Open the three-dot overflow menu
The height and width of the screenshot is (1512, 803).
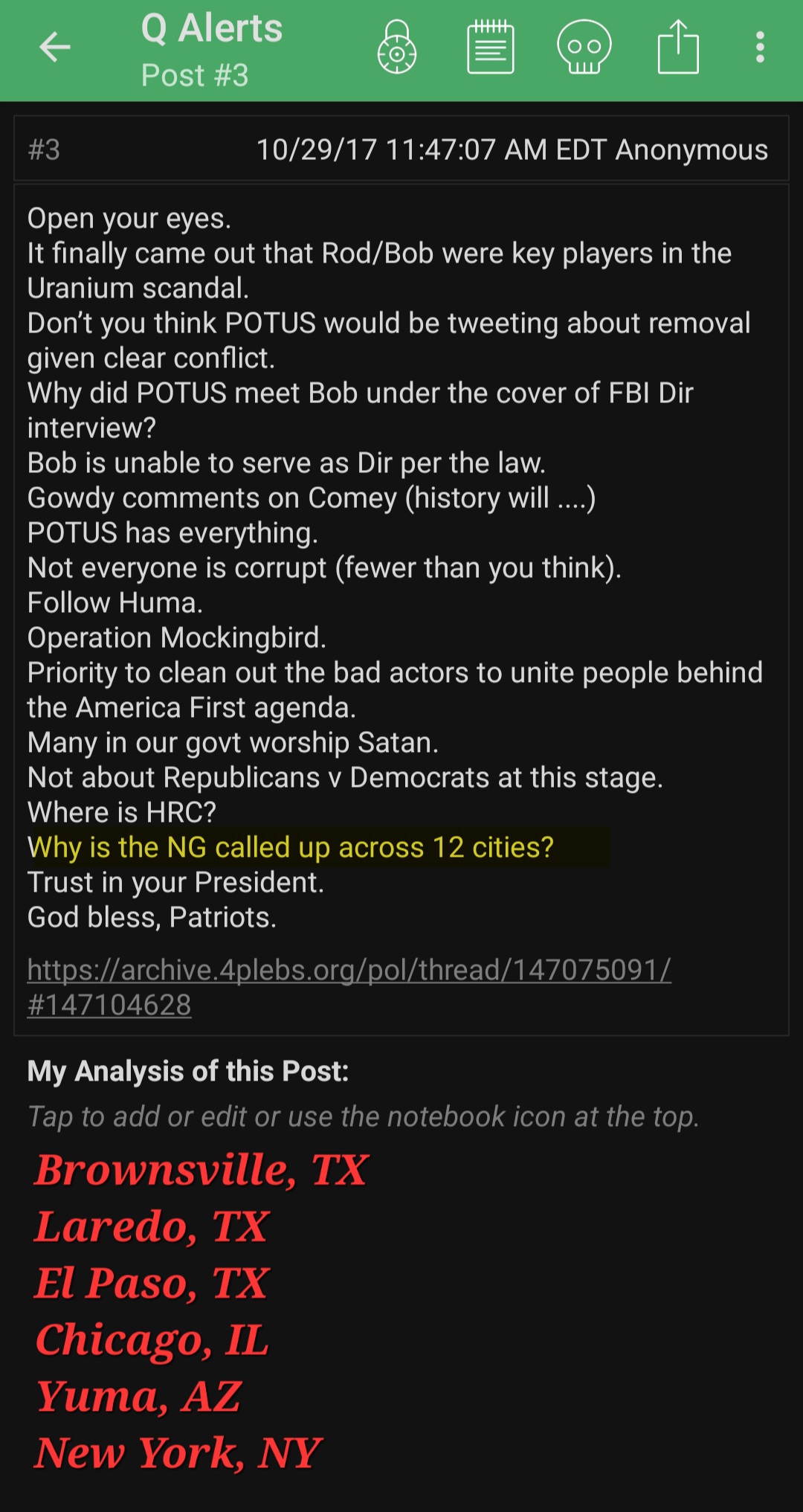pyautogui.click(x=760, y=48)
